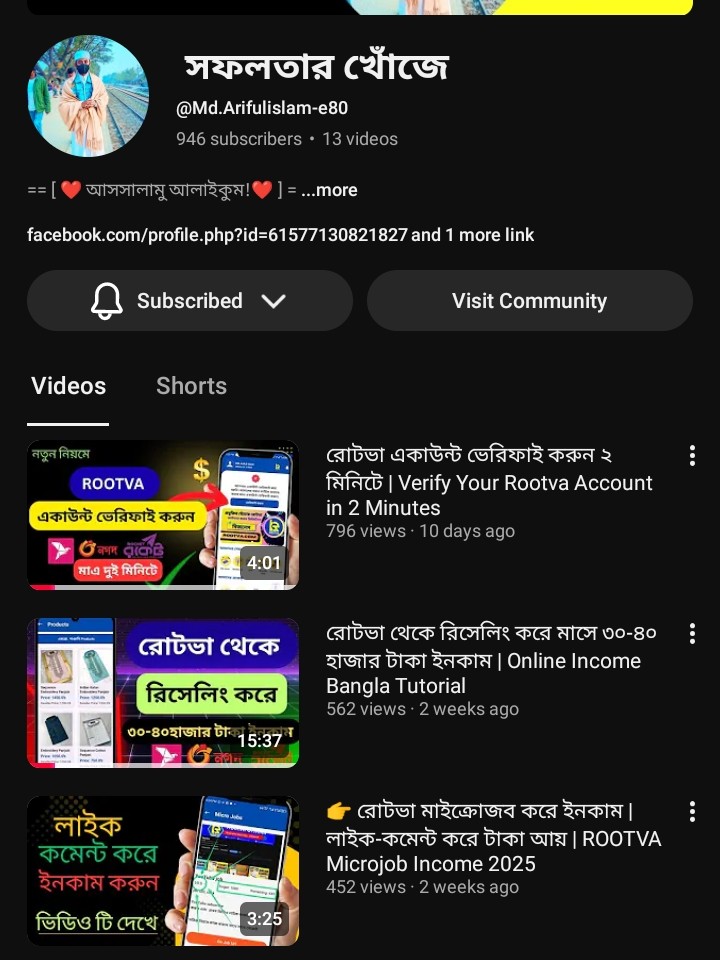This screenshot has height=960, width=720.
Task: Select the Videos tab
Action: (x=68, y=386)
